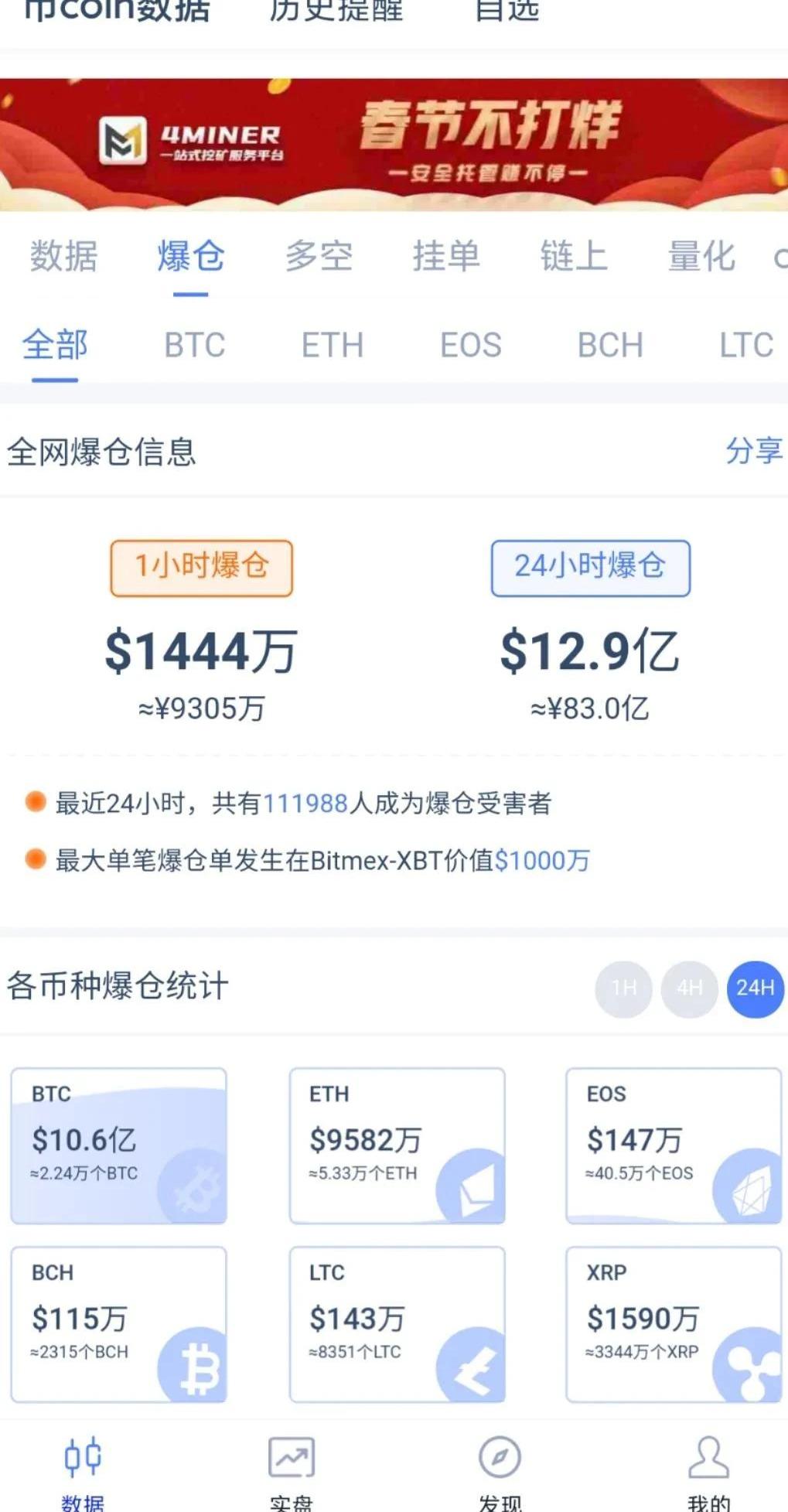Filter liquidations by ETH

point(333,345)
